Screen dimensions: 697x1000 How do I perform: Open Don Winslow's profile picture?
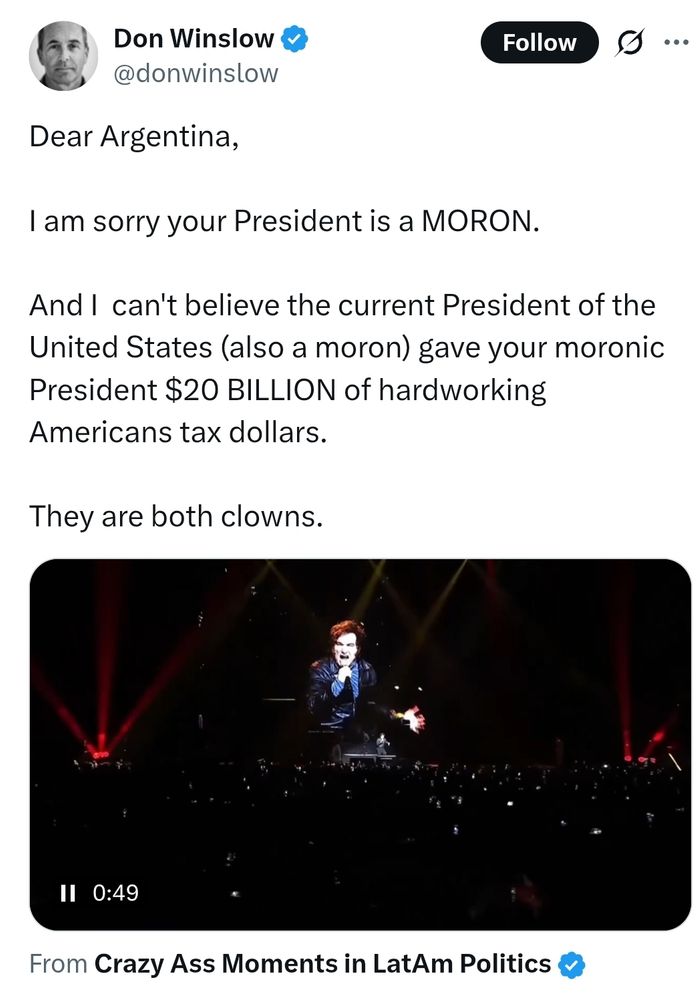63,55
